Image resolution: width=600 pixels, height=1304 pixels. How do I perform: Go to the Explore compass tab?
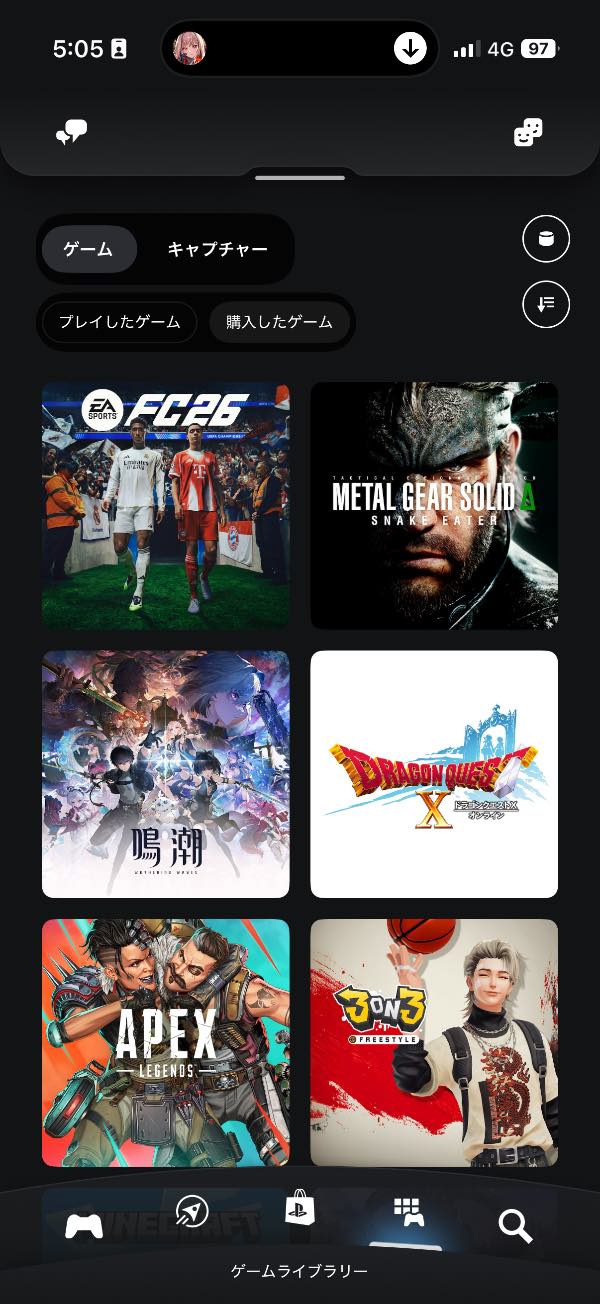pyautogui.click(x=192, y=1212)
